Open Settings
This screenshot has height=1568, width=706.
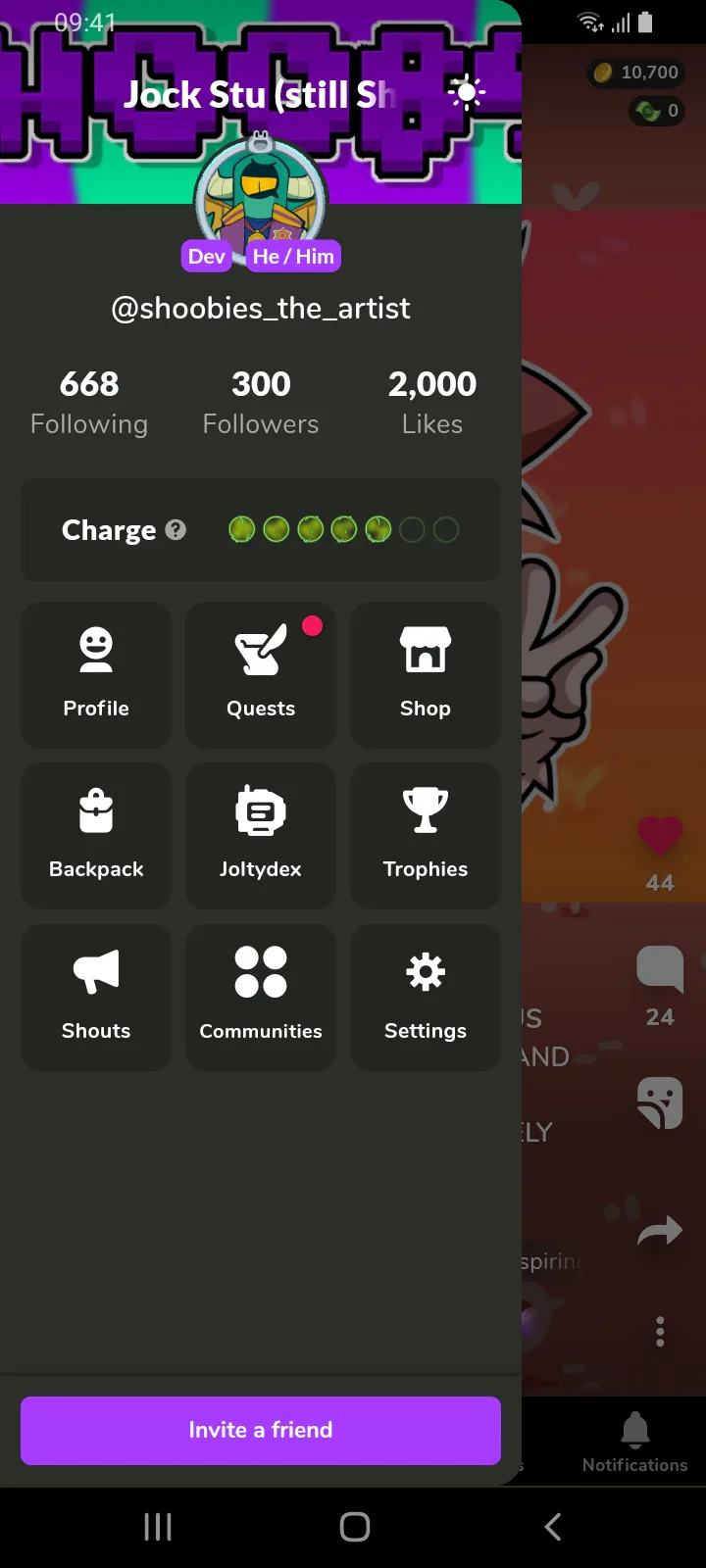pos(426,997)
